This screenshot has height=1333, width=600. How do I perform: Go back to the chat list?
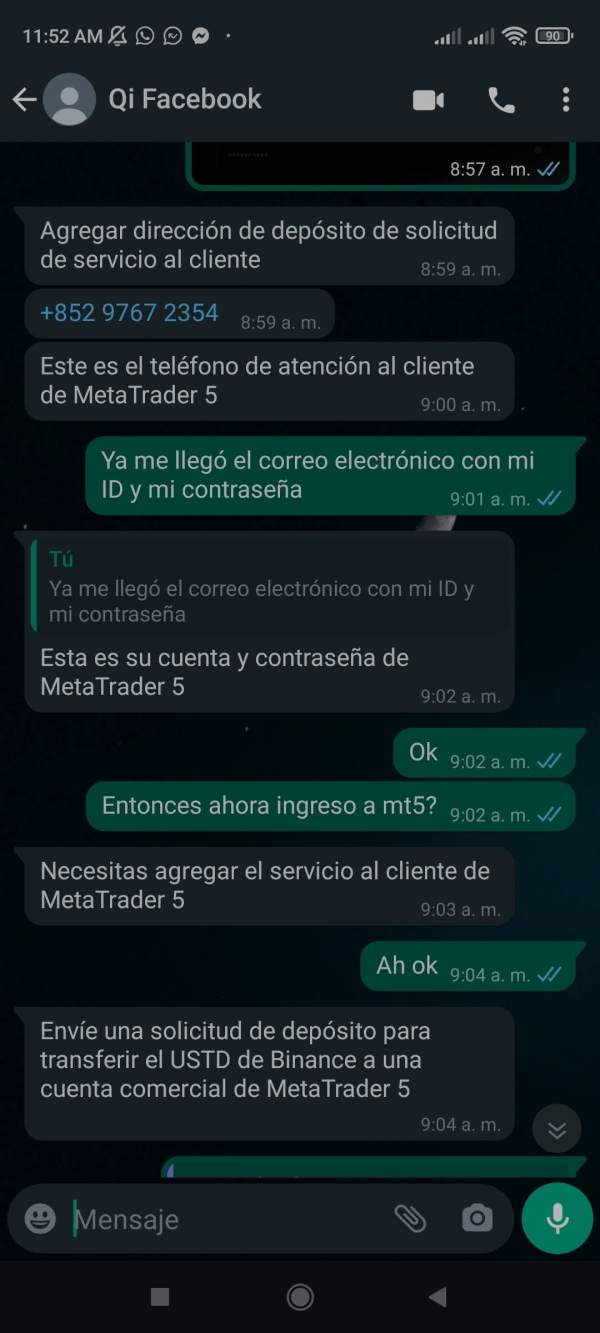(x=24, y=99)
